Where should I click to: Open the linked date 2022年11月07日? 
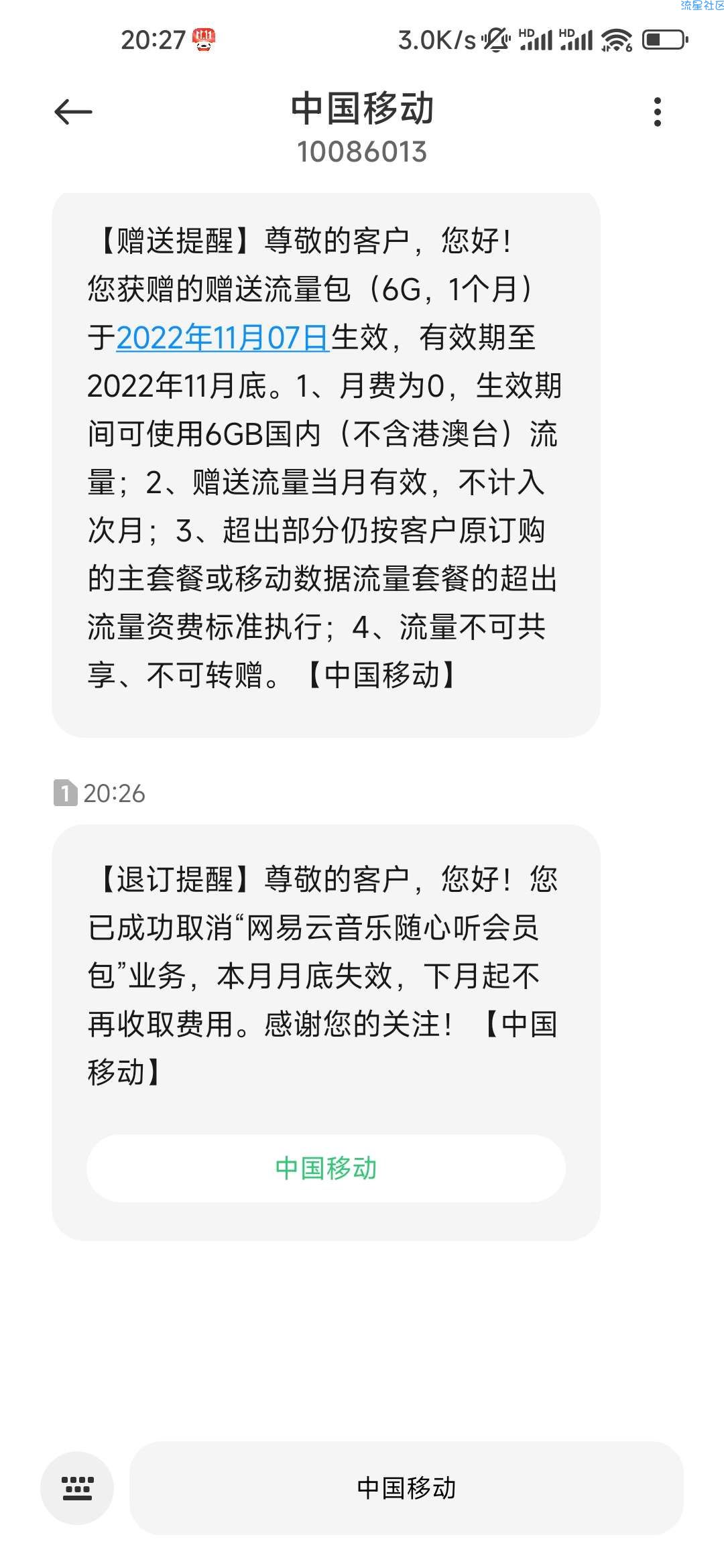pyautogui.click(x=223, y=338)
